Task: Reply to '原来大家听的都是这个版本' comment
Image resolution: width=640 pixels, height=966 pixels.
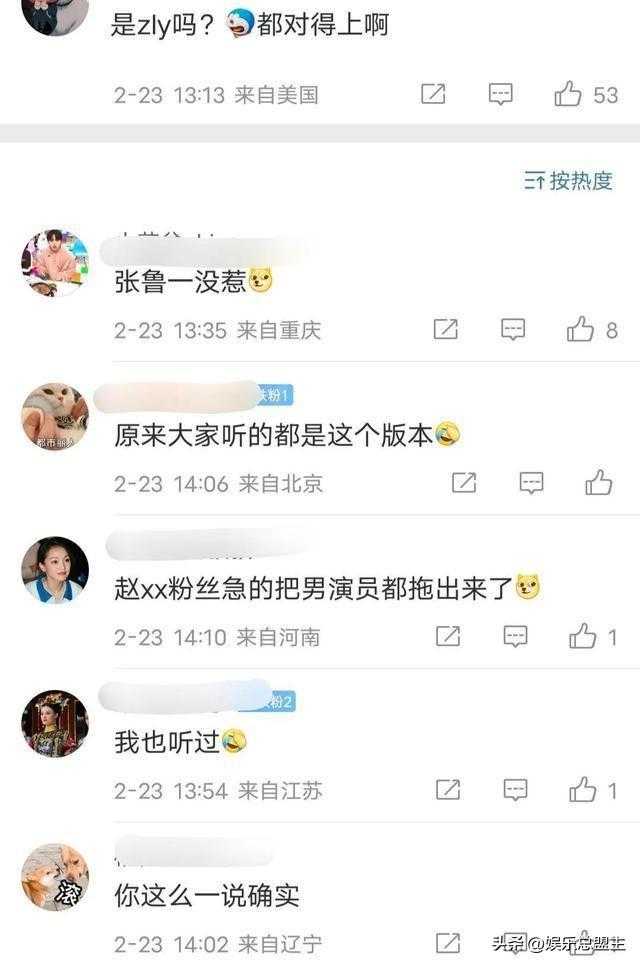Action: (531, 484)
